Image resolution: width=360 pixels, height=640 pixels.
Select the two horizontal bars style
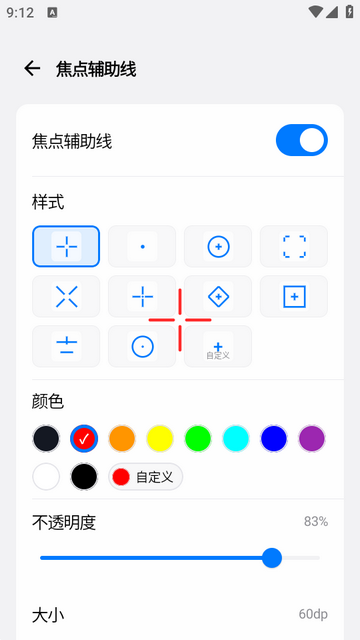[66, 346]
